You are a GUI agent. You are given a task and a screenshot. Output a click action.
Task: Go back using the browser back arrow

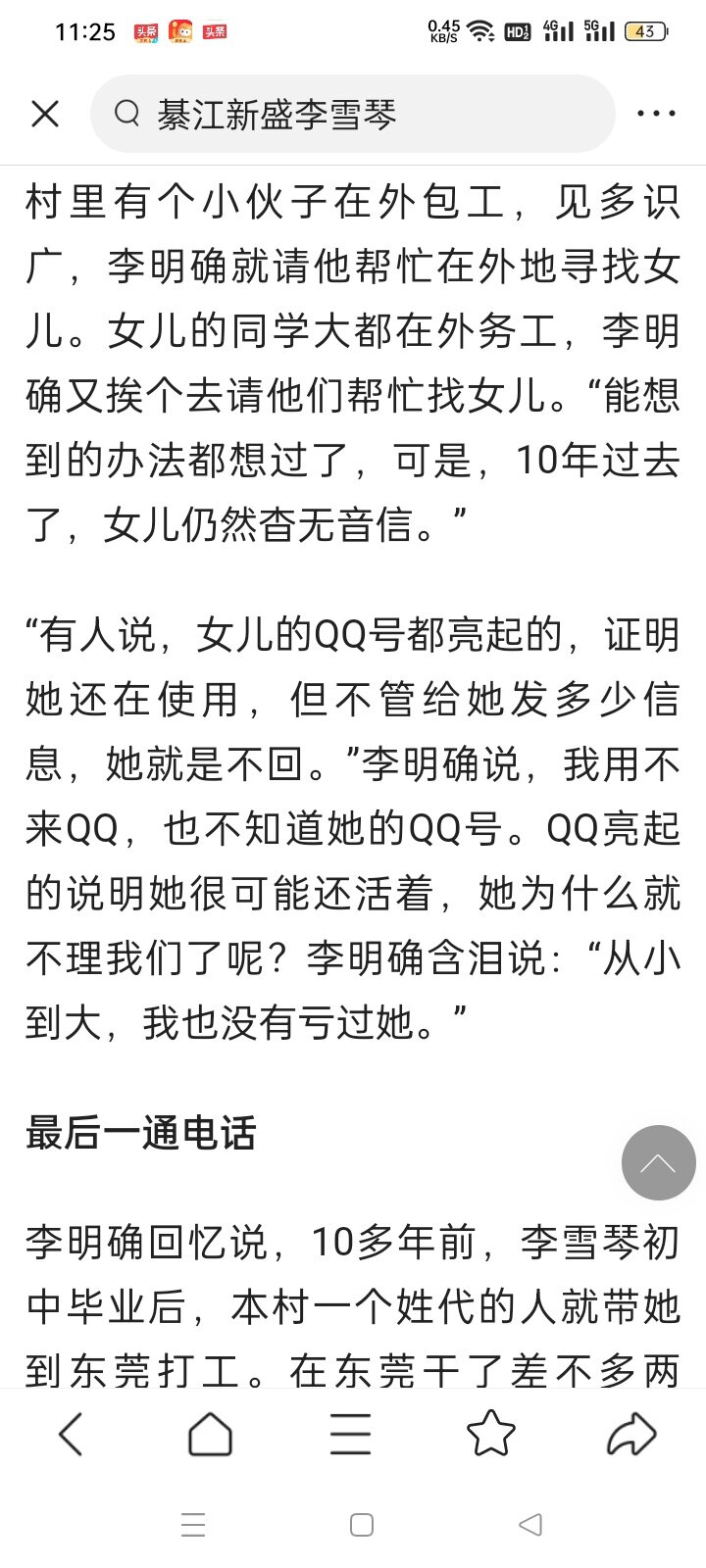click(x=71, y=1435)
